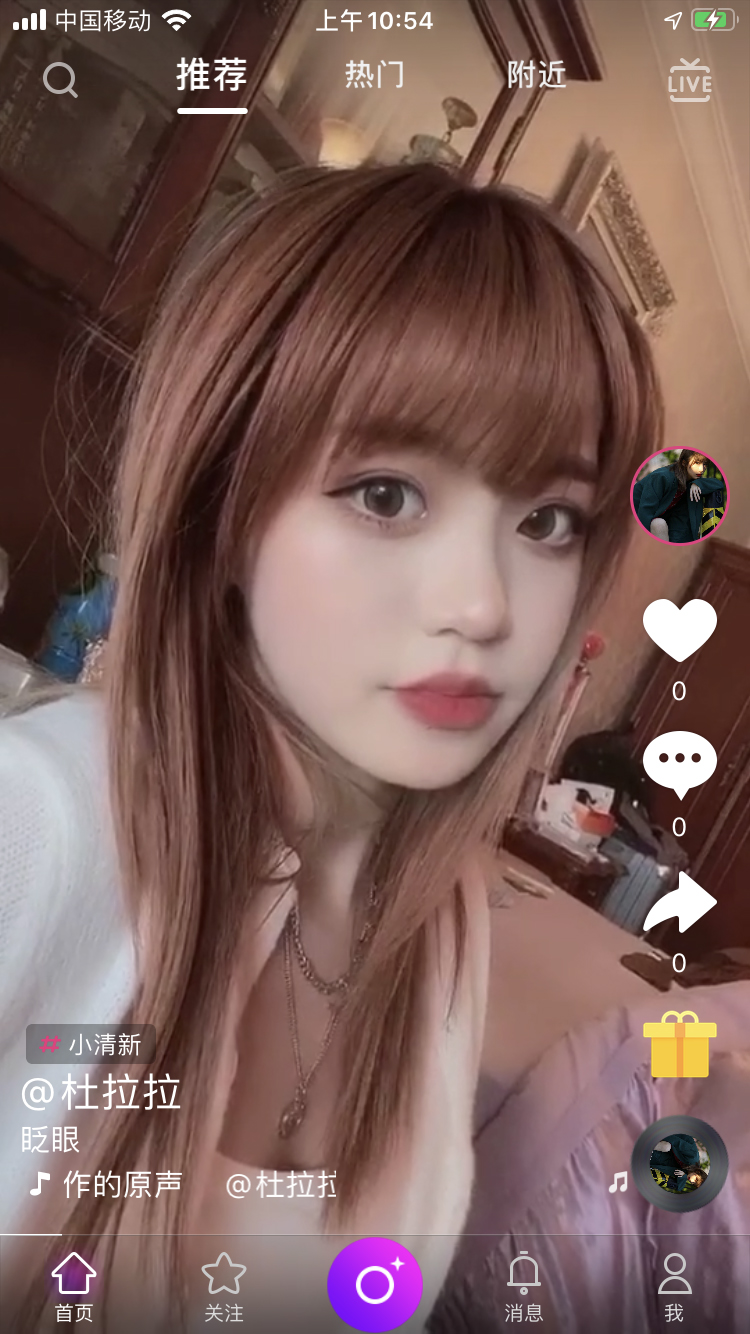Image resolution: width=750 pixels, height=1334 pixels.
Task: Go to the 首页 home tab
Action: (74, 1287)
